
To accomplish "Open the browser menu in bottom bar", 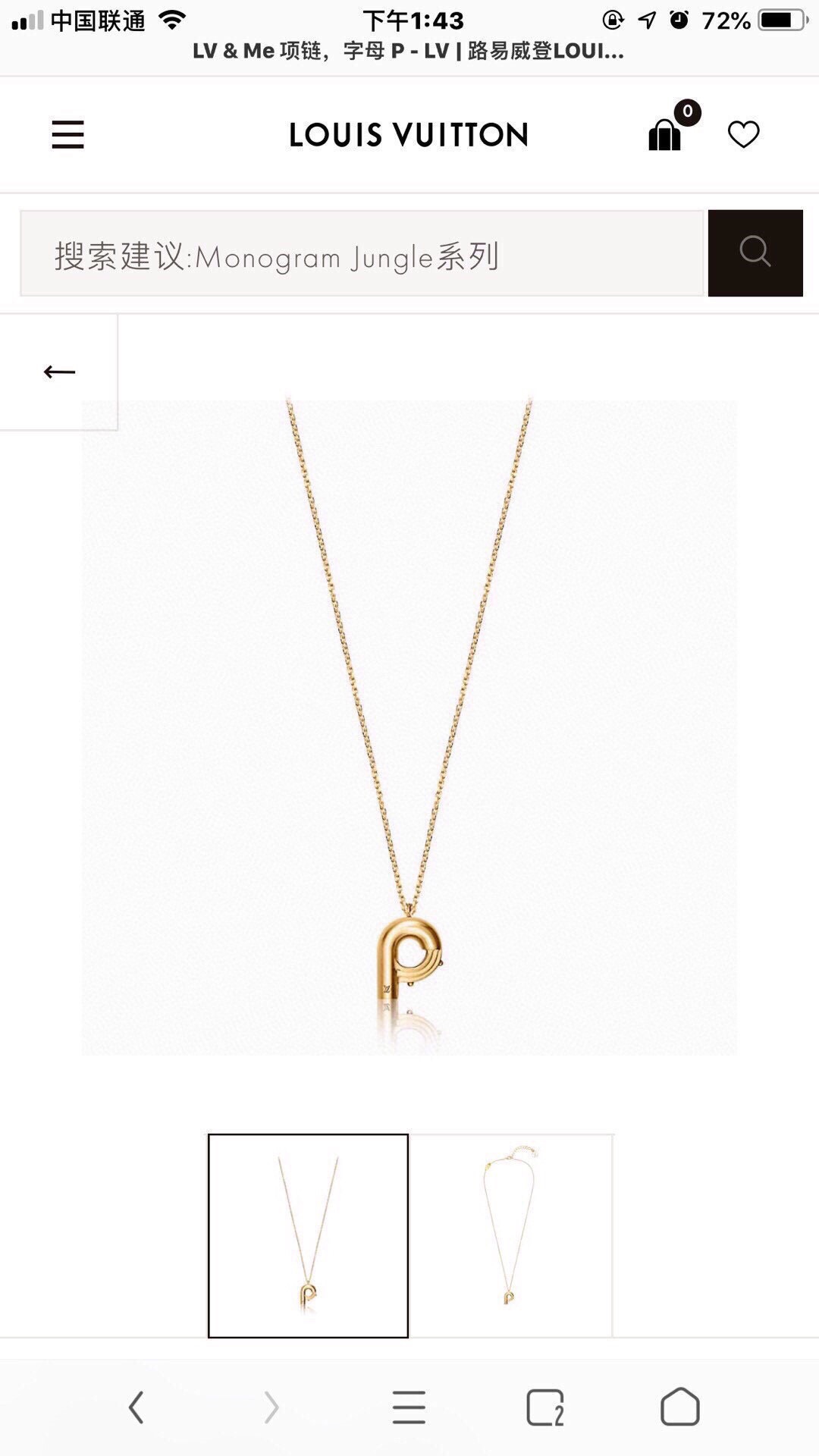I will pos(409,1407).
